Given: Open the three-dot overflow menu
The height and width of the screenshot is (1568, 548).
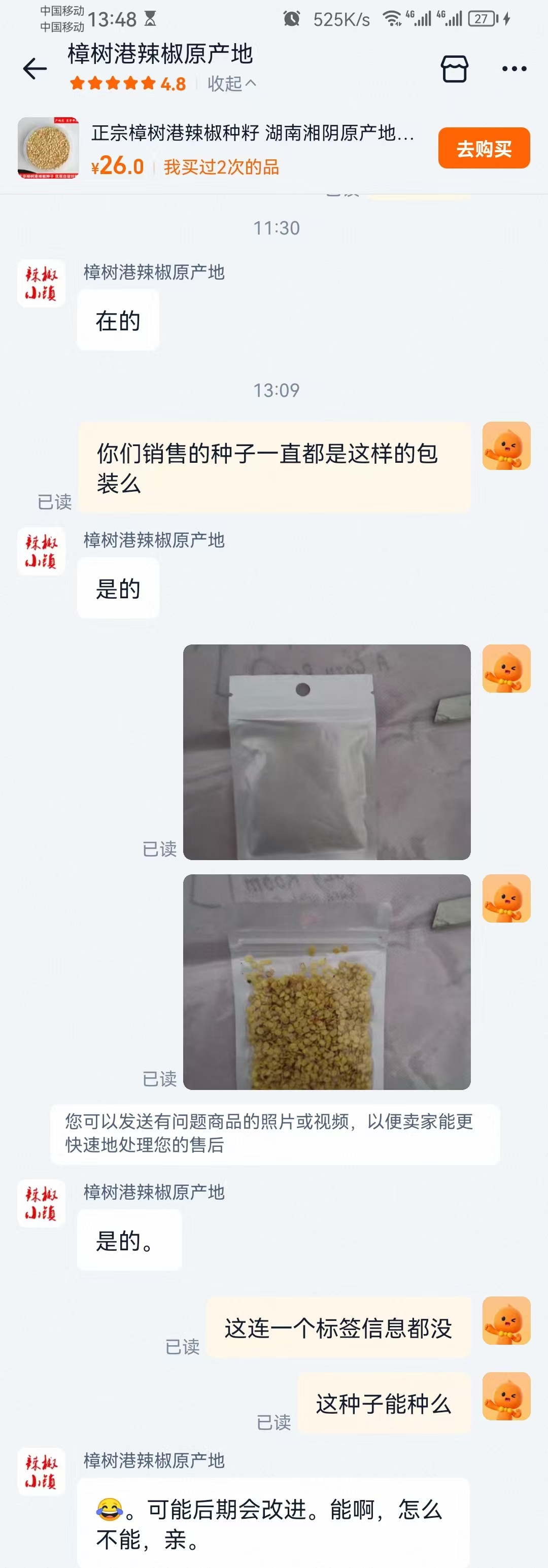Looking at the screenshot, I should click(514, 69).
